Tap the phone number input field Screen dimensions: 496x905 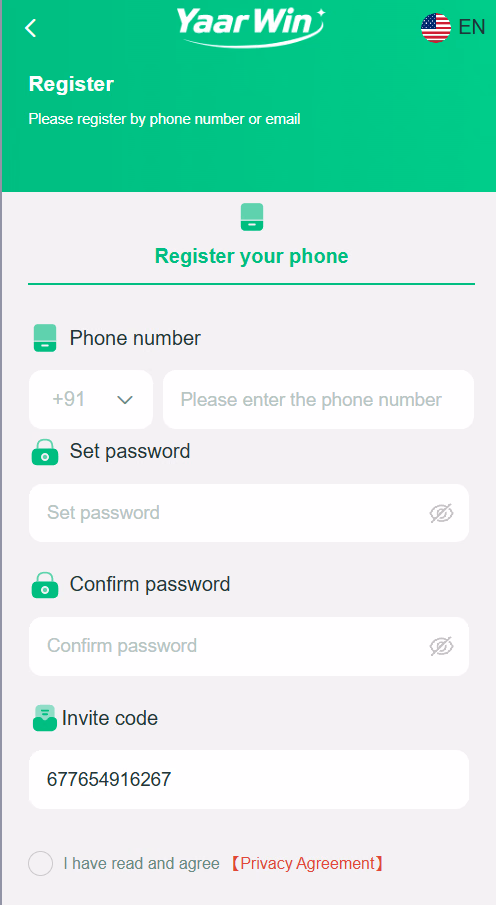(318, 399)
